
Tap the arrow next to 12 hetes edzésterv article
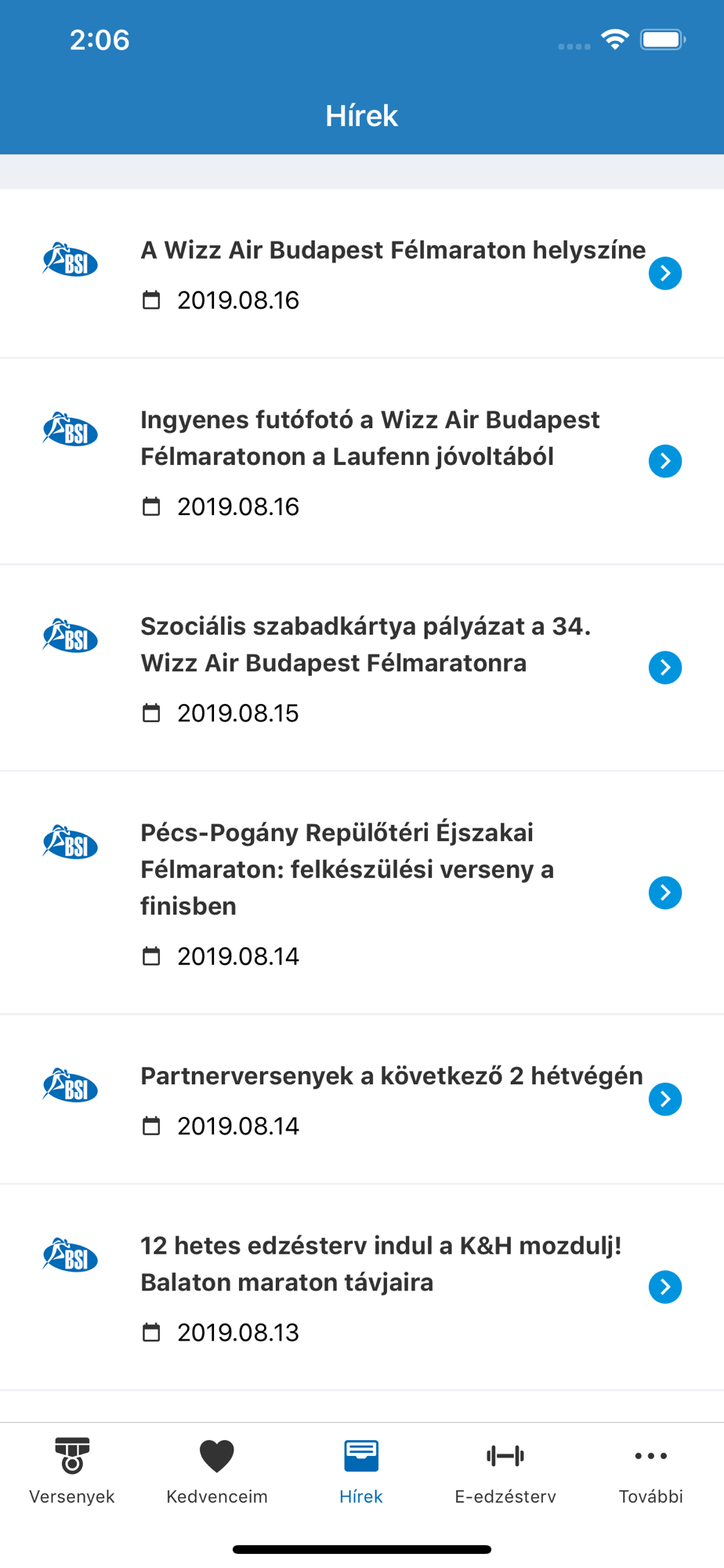click(665, 1287)
